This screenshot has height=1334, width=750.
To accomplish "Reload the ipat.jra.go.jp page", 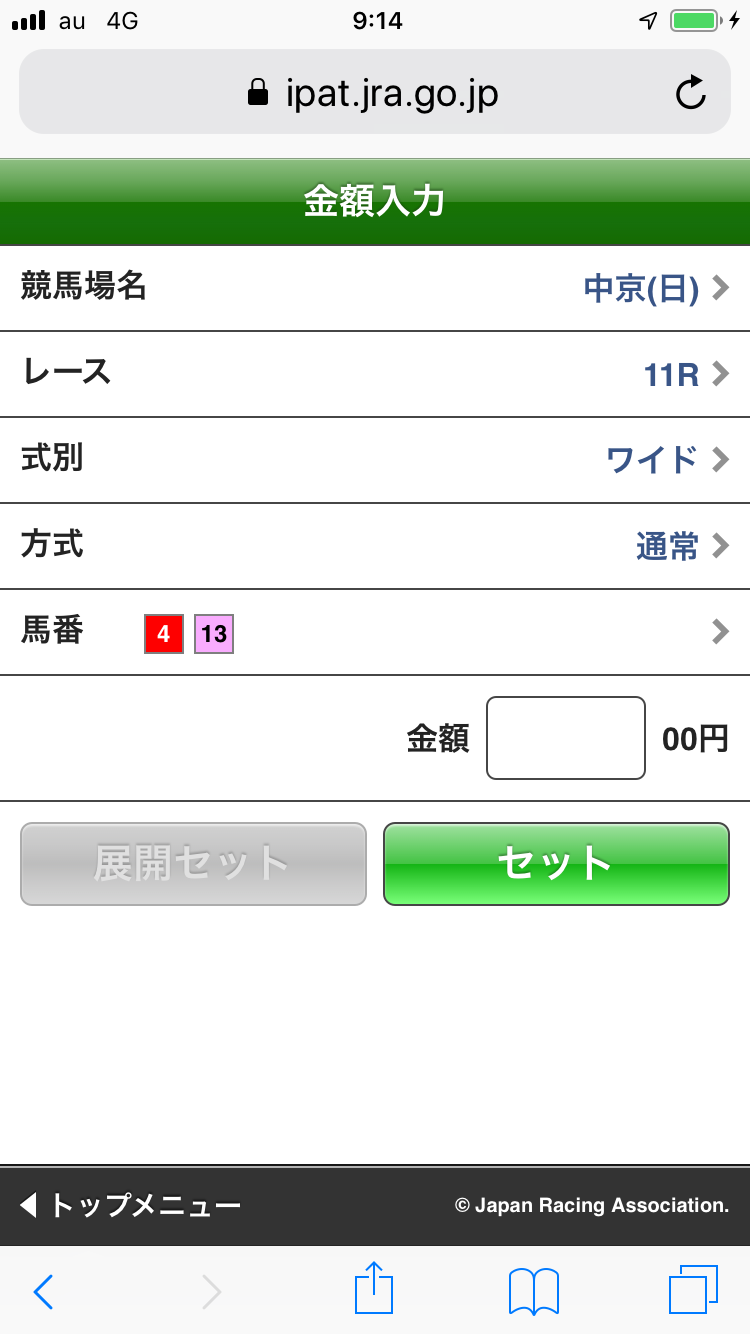I will (690, 93).
